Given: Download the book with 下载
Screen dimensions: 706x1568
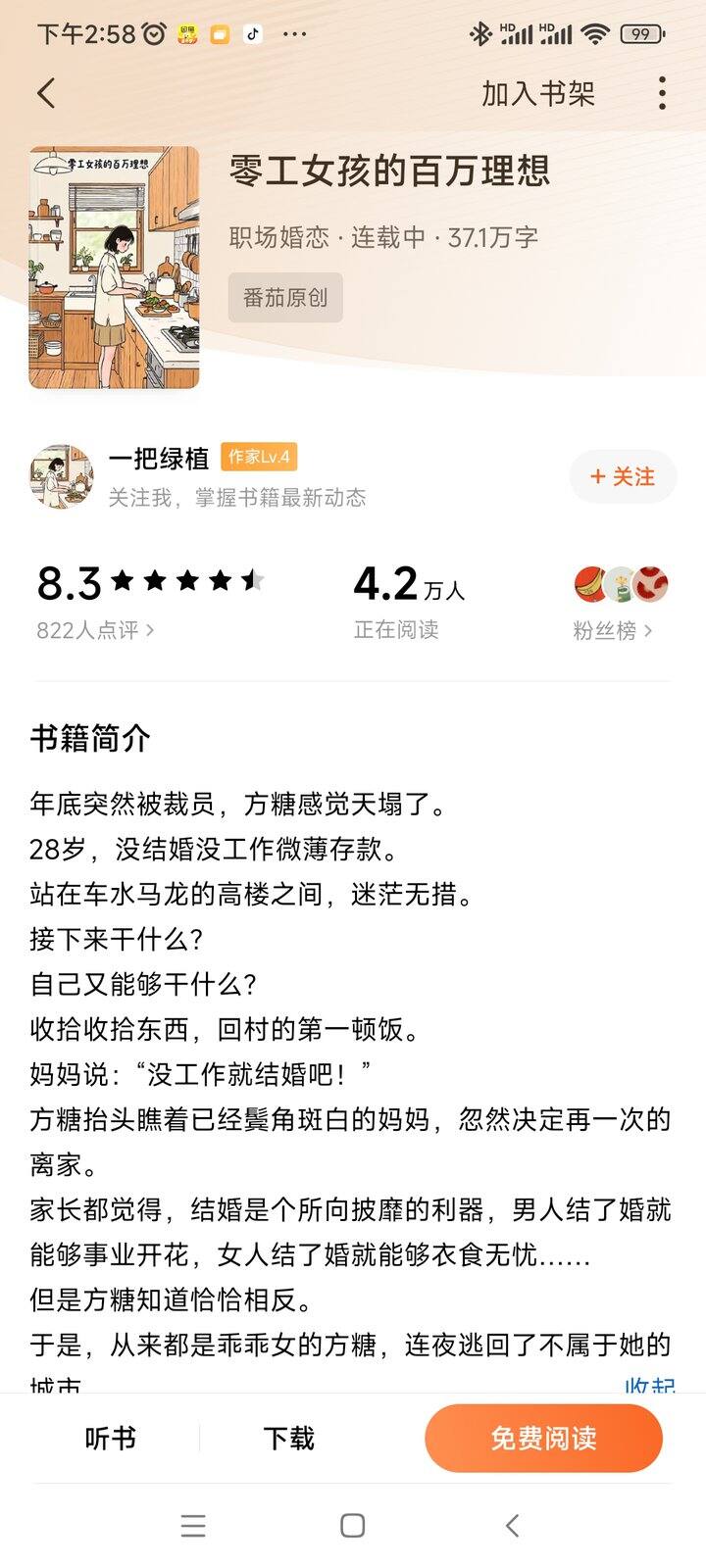Looking at the screenshot, I should 288,1438.
